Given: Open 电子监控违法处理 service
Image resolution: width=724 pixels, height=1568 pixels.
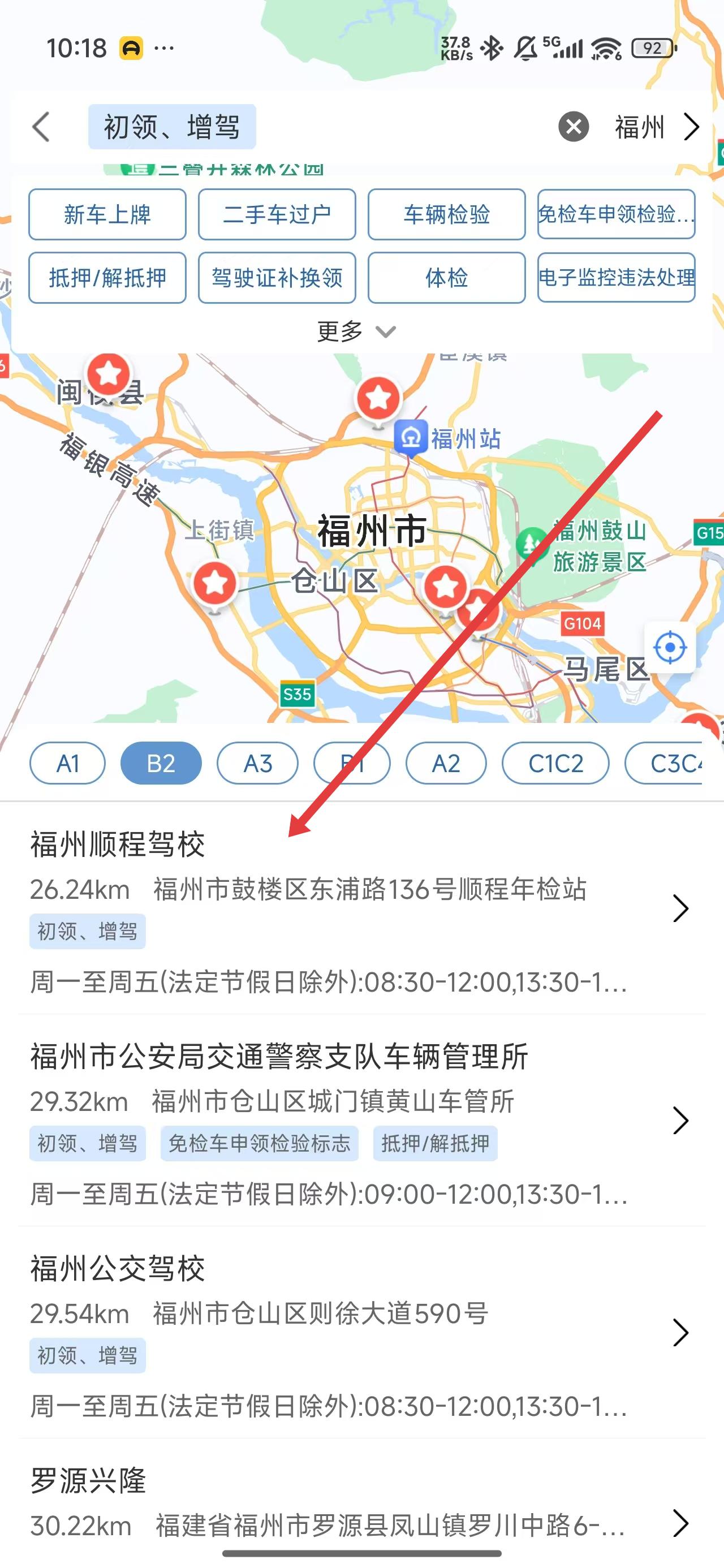Looking at the screenshot, I should pos(616,278).
